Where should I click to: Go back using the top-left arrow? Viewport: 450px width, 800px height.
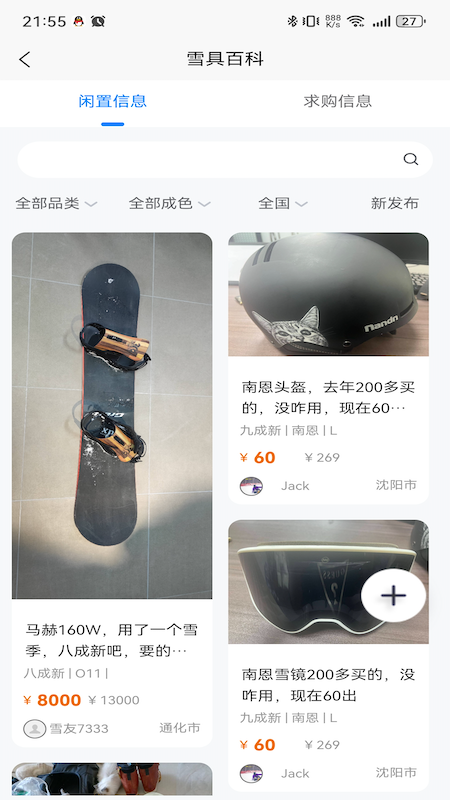(24, 59)
